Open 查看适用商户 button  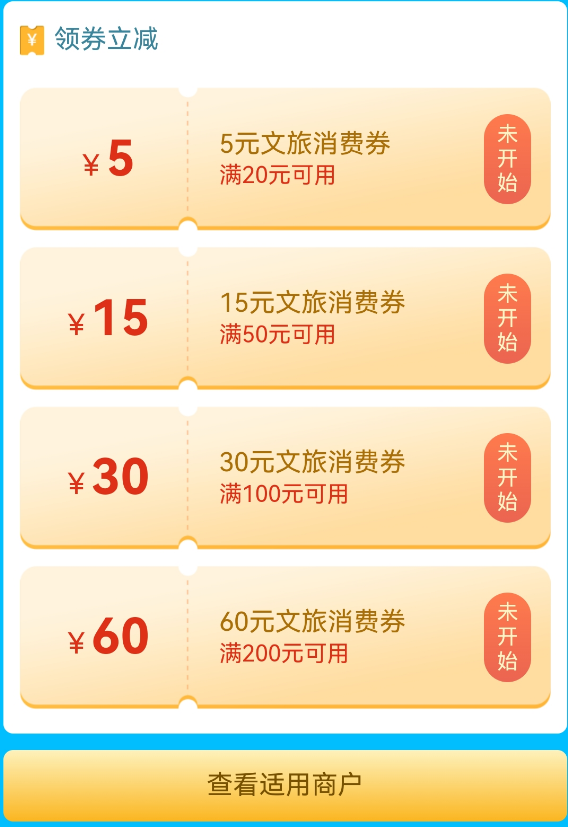tap(285, 785)
